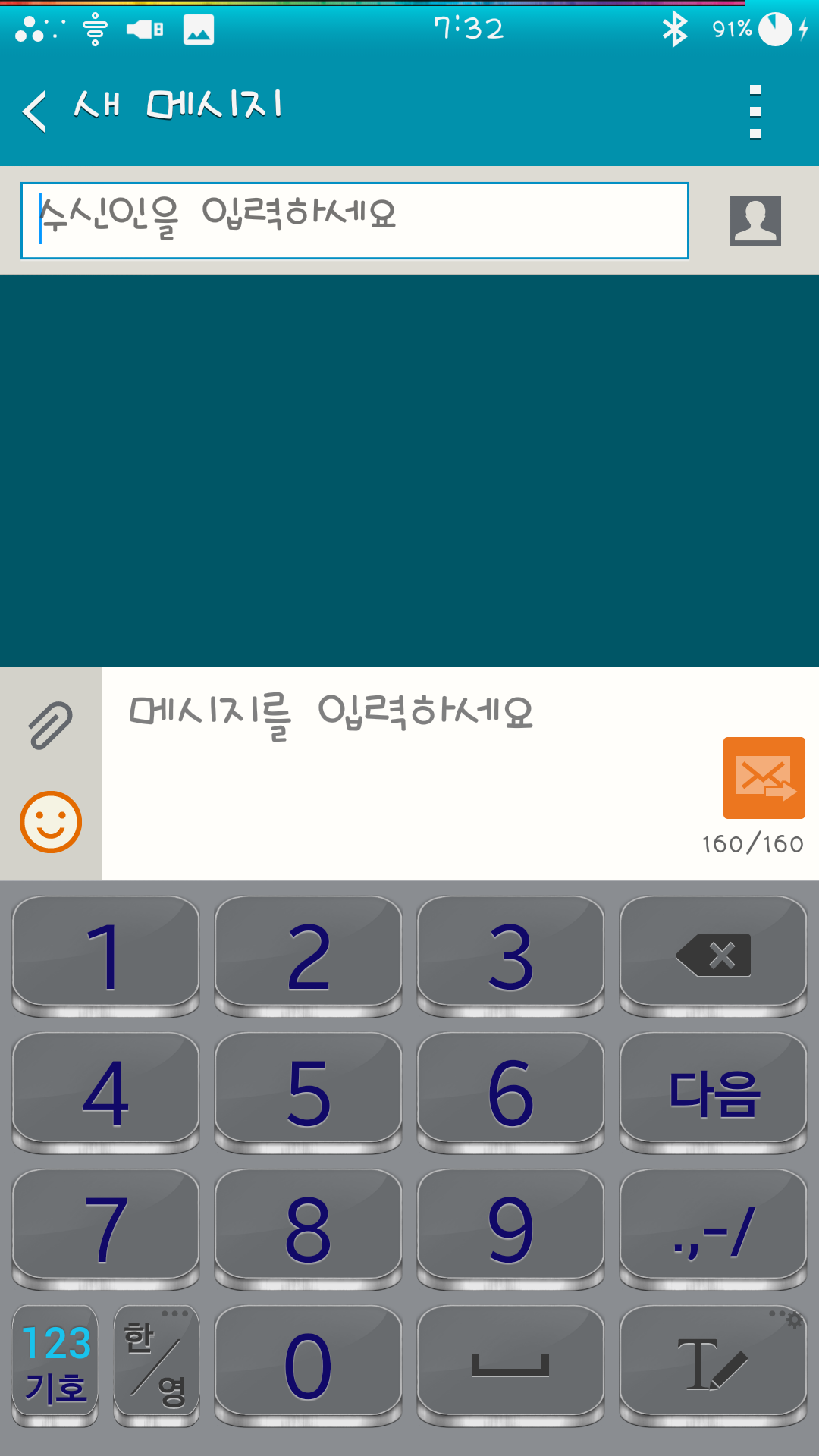Tap the 수신인을 입력하세요 recipient field

[355, 221]
